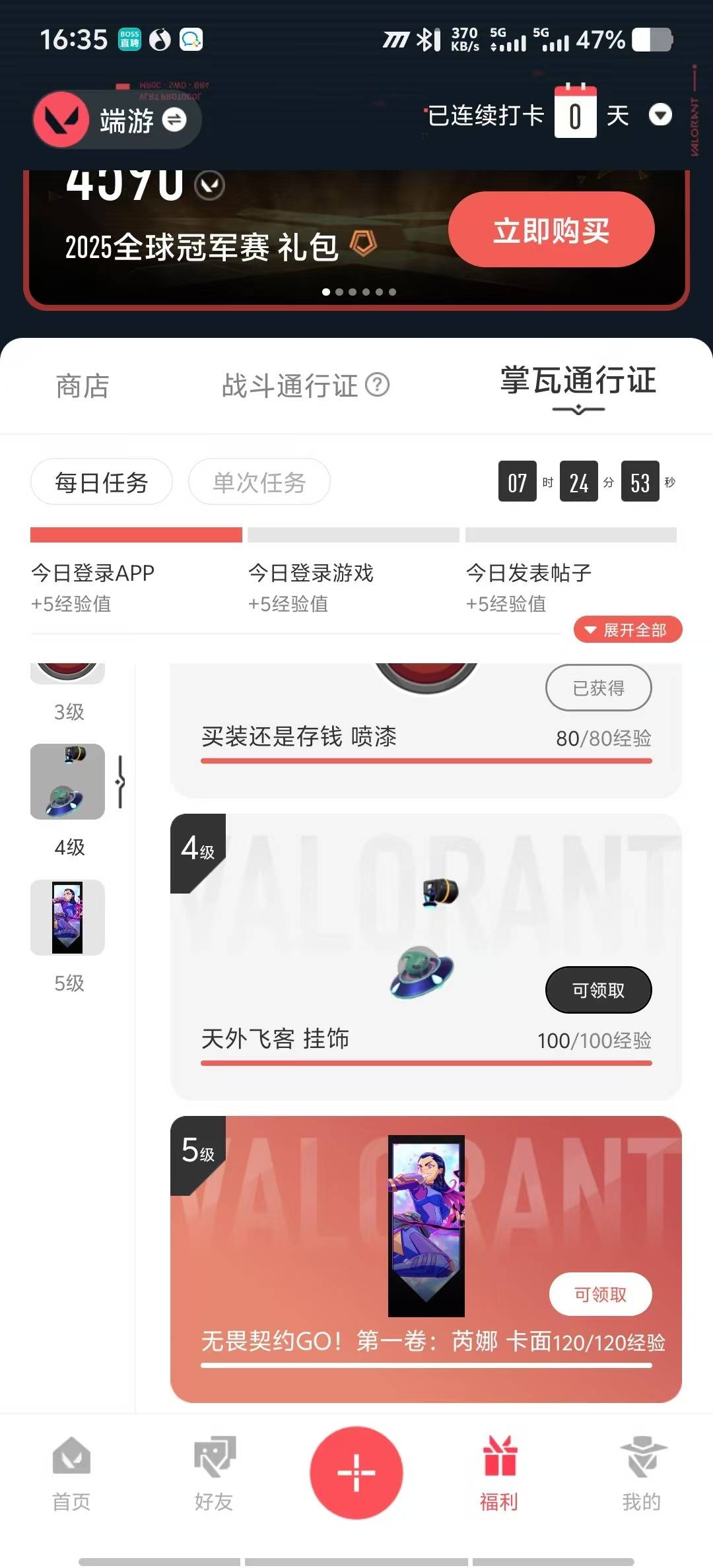Switch game mode via 端游 toggle

click(174, 119)
